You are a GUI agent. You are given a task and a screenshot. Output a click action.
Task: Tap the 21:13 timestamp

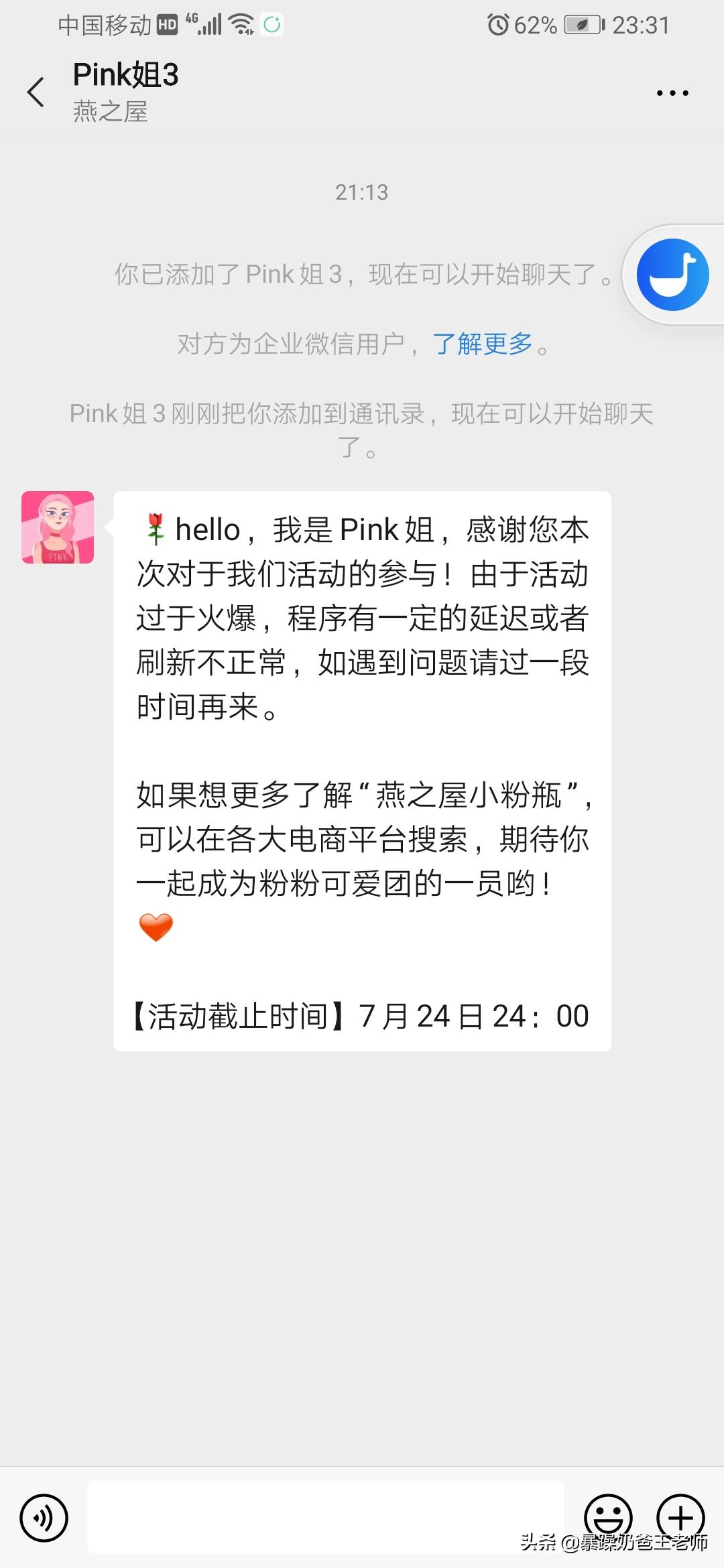point(362,192)
